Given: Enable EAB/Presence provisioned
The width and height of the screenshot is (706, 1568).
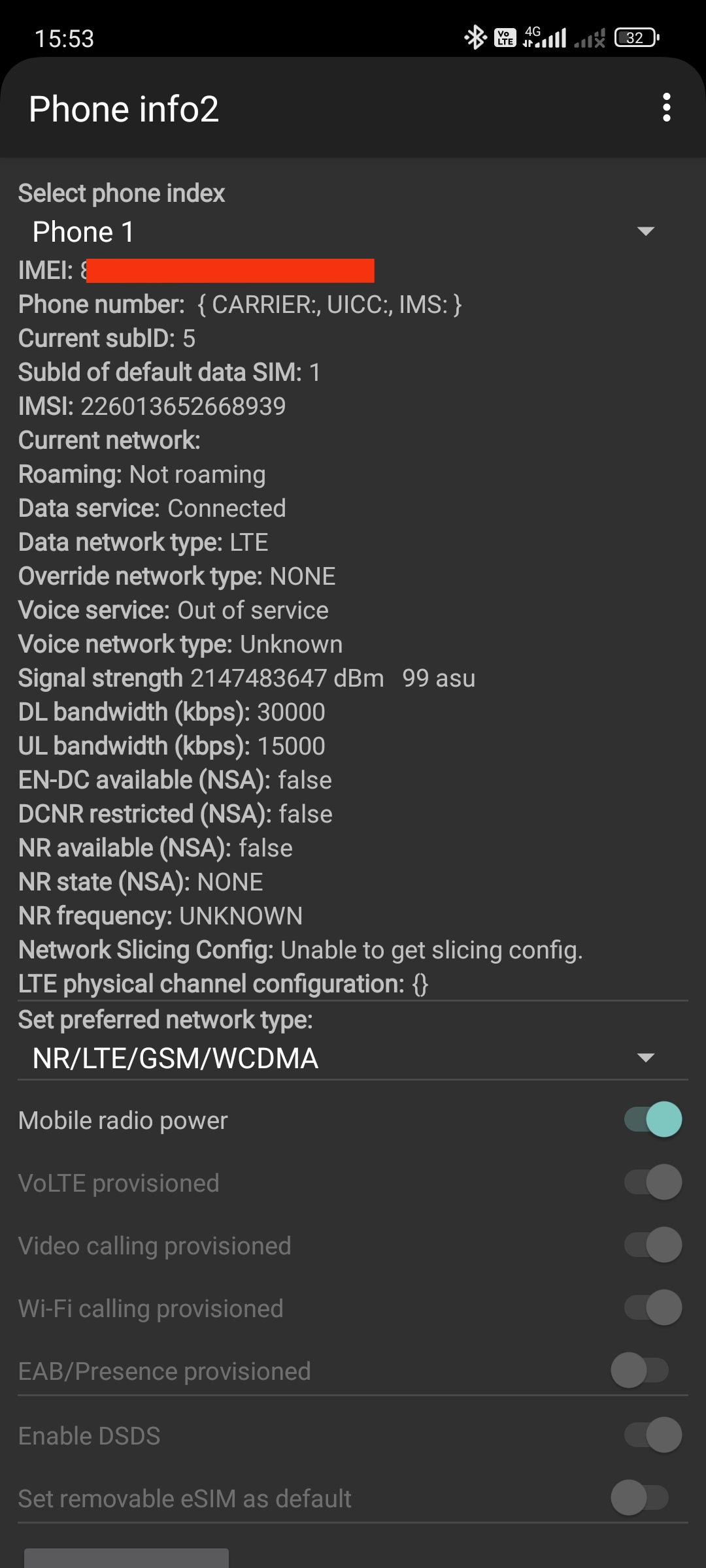Looking at the screenshot, I should [x=640, y=1371].
